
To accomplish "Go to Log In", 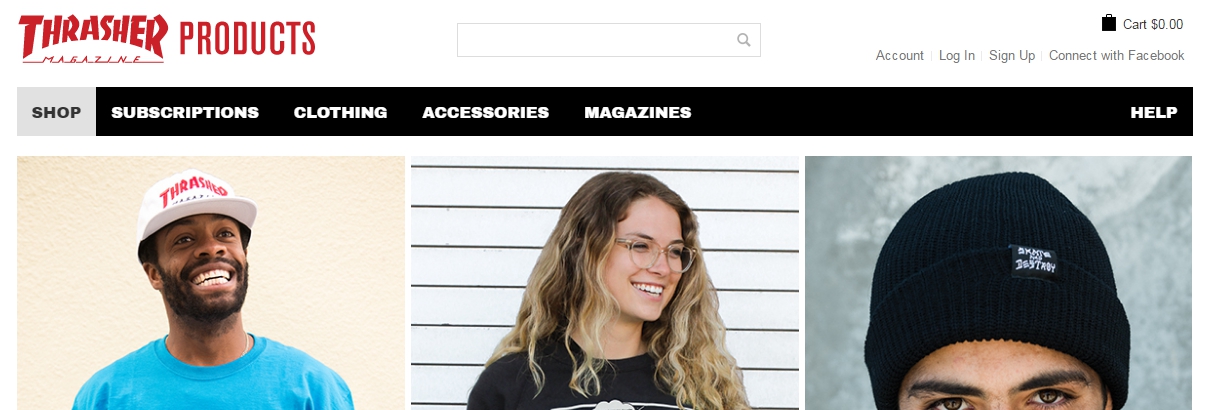I will click(x=956, y=56).
